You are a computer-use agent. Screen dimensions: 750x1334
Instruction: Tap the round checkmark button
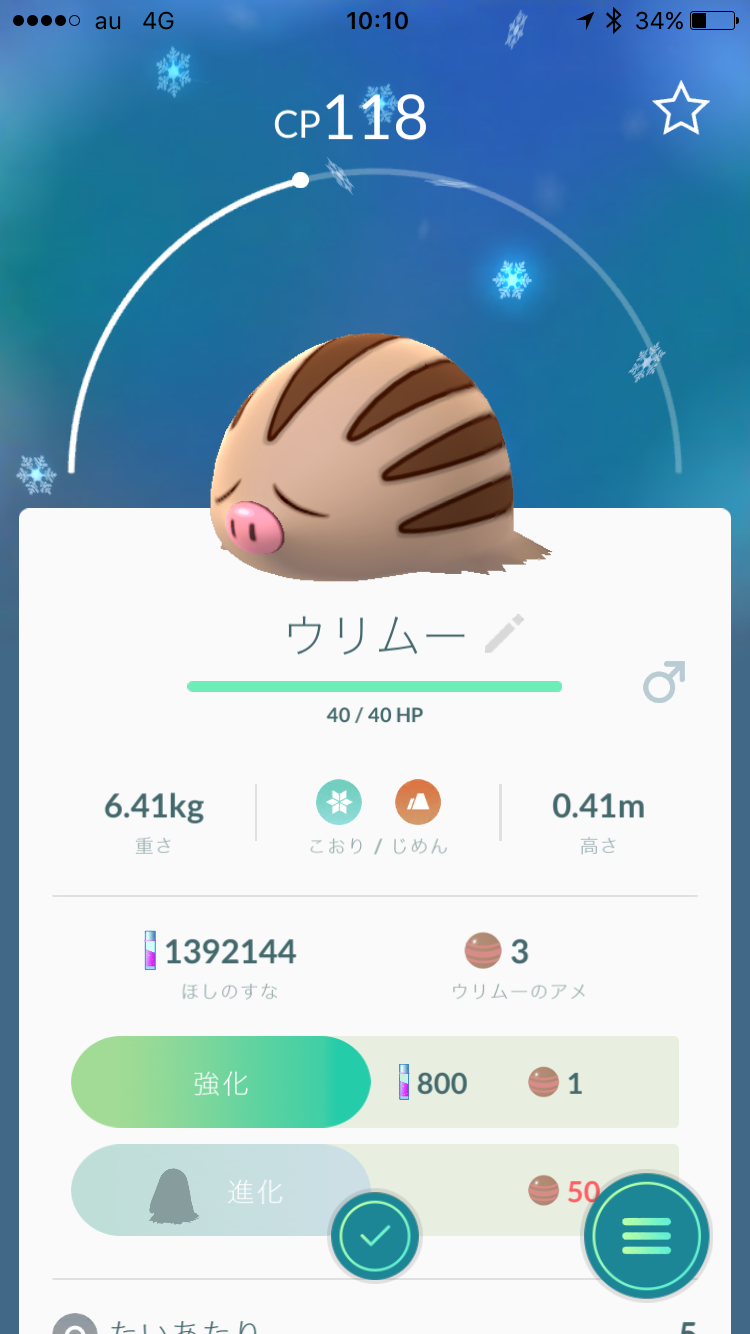tap(375, 1236)
